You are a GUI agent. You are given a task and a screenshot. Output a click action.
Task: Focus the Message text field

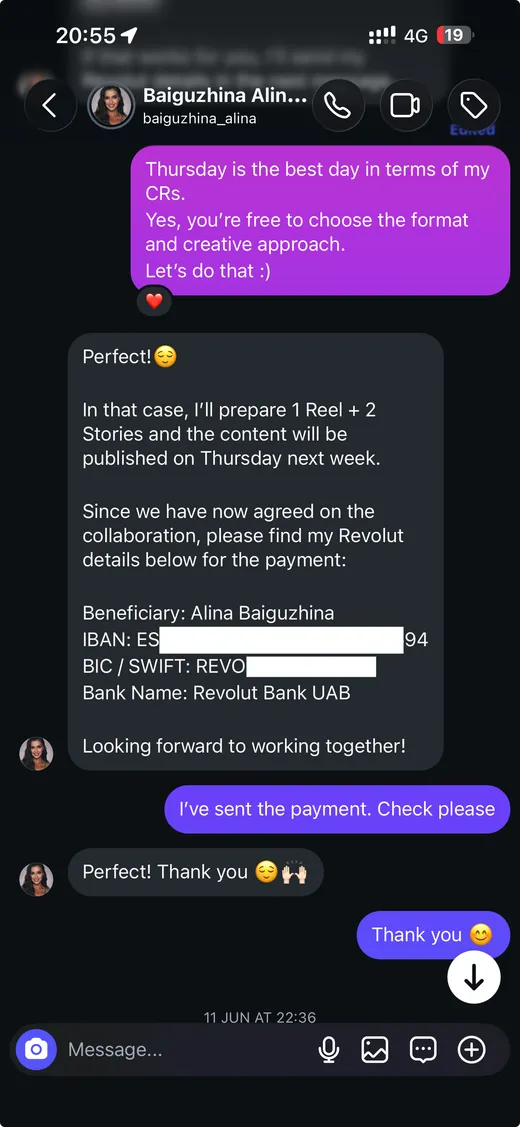[x=187, y=1050]
